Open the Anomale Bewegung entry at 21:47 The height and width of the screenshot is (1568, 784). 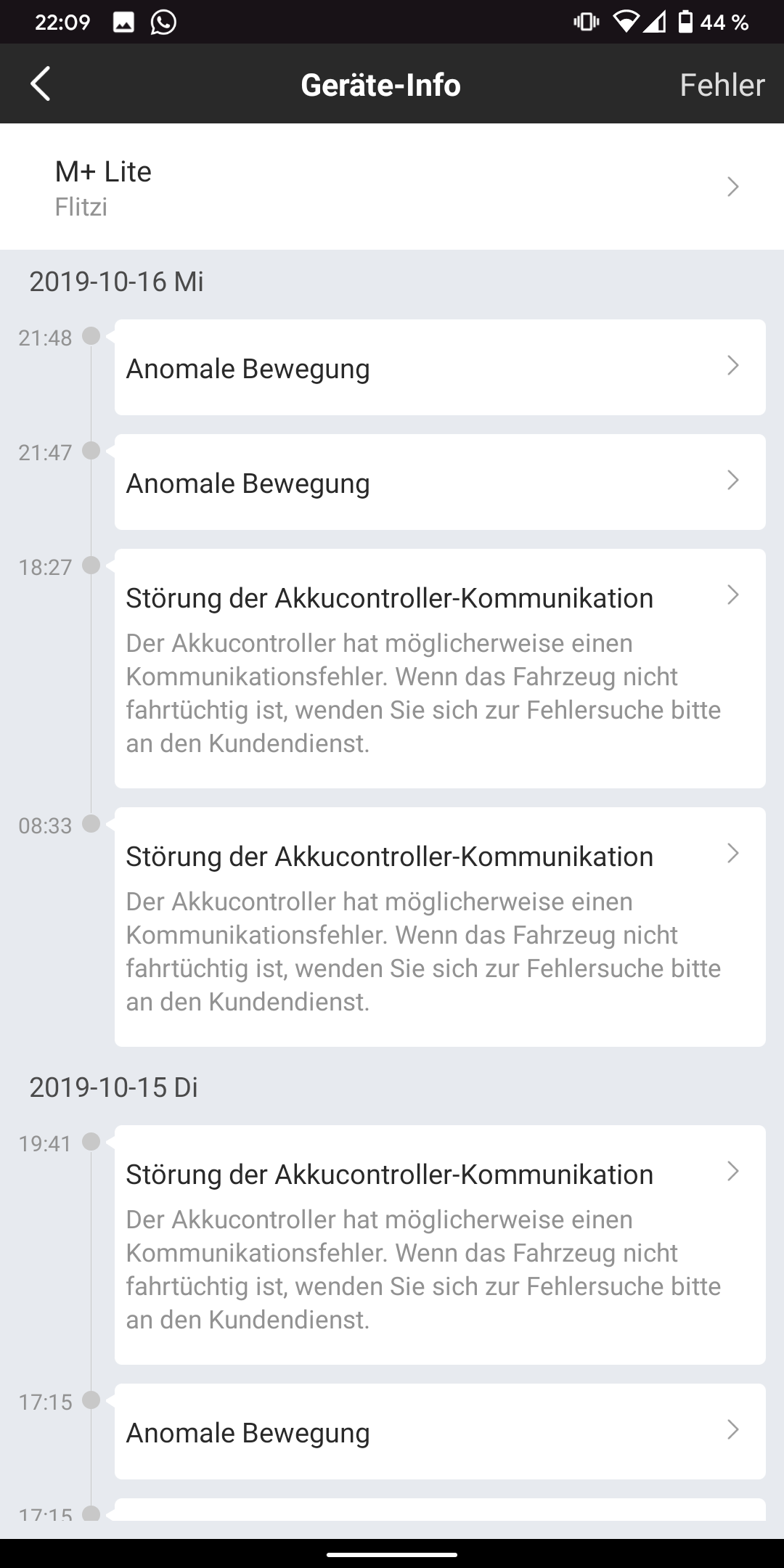pos(439,482)
